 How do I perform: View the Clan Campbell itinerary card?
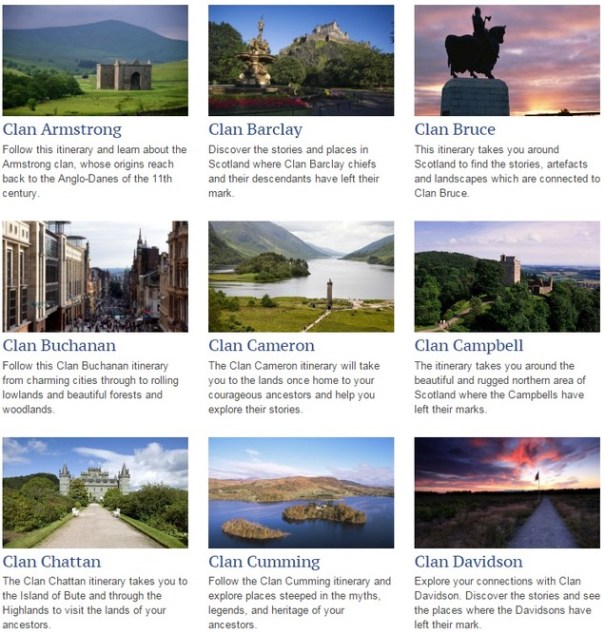tap(468, 346)
